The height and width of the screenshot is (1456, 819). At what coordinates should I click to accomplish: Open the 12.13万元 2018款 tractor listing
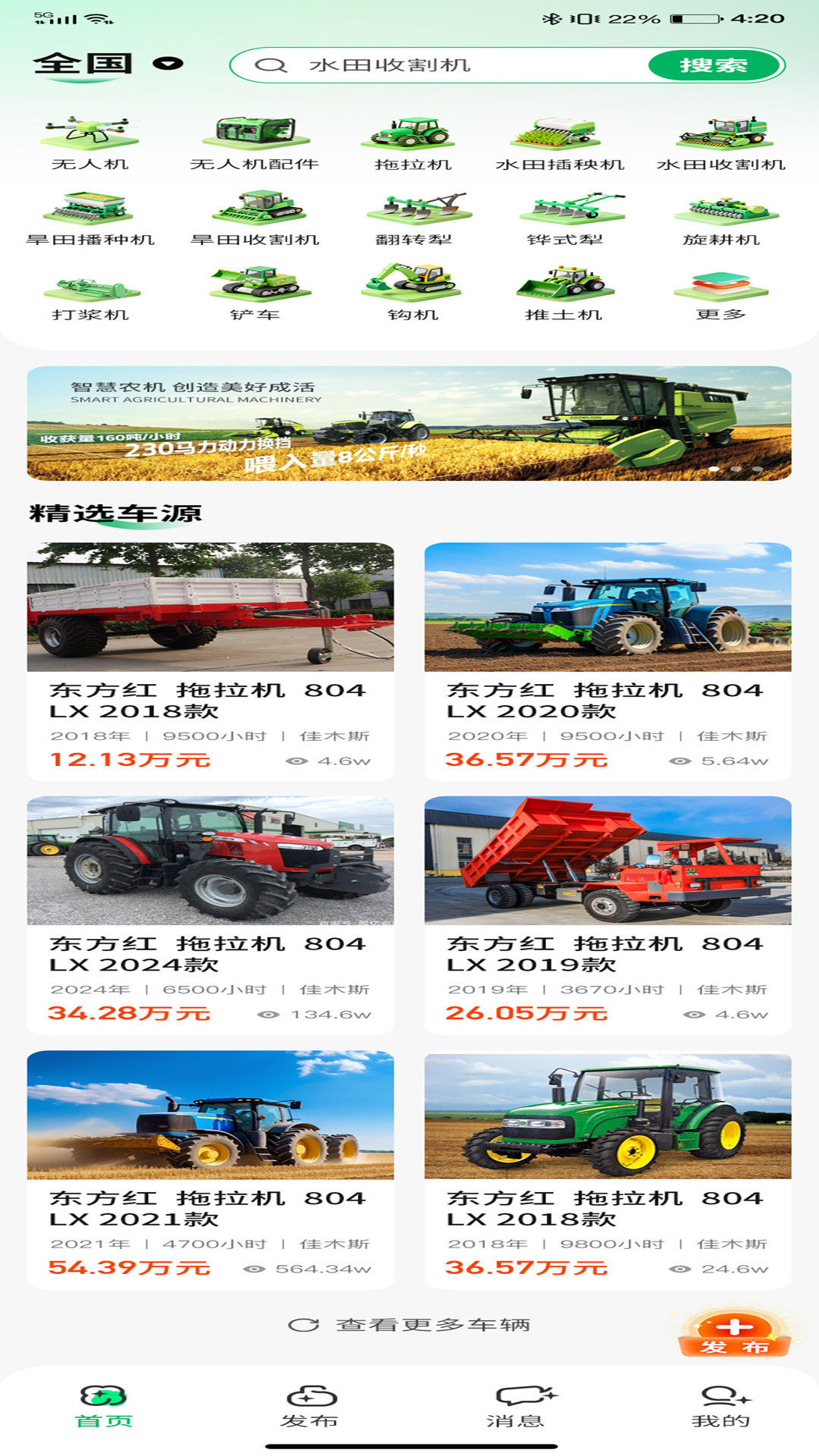[211, 660]
